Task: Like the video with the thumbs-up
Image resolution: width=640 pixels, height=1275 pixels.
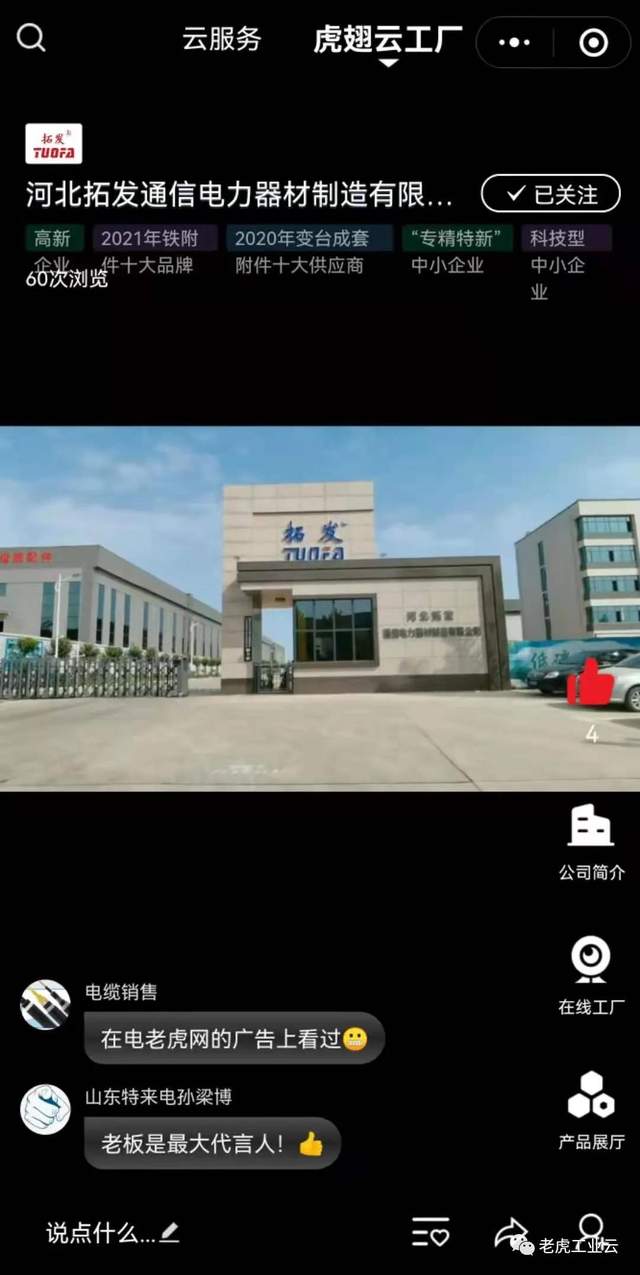Action: click(590, 682)
